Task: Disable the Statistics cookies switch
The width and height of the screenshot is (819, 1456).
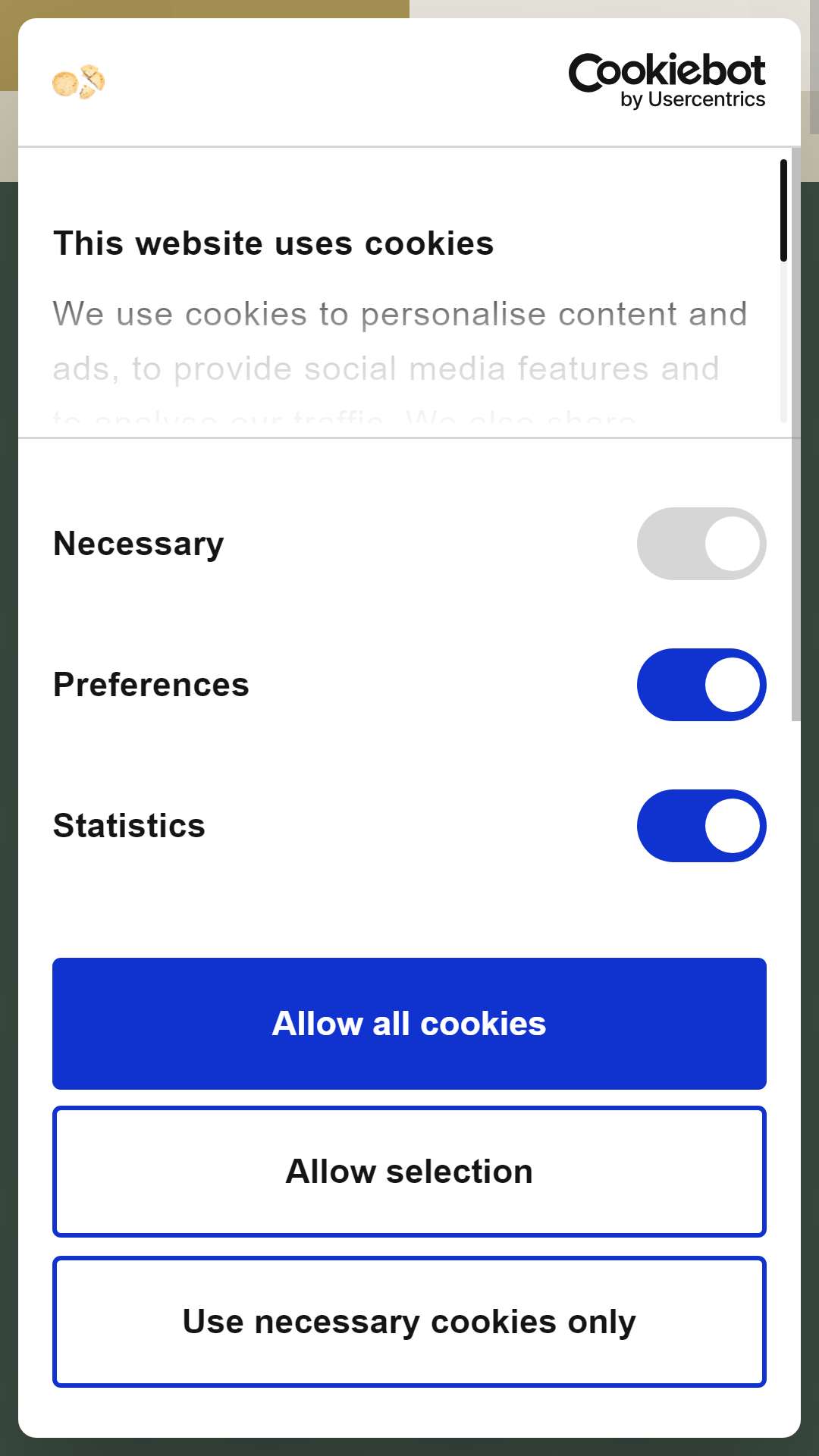Action: tap(701, 826)
